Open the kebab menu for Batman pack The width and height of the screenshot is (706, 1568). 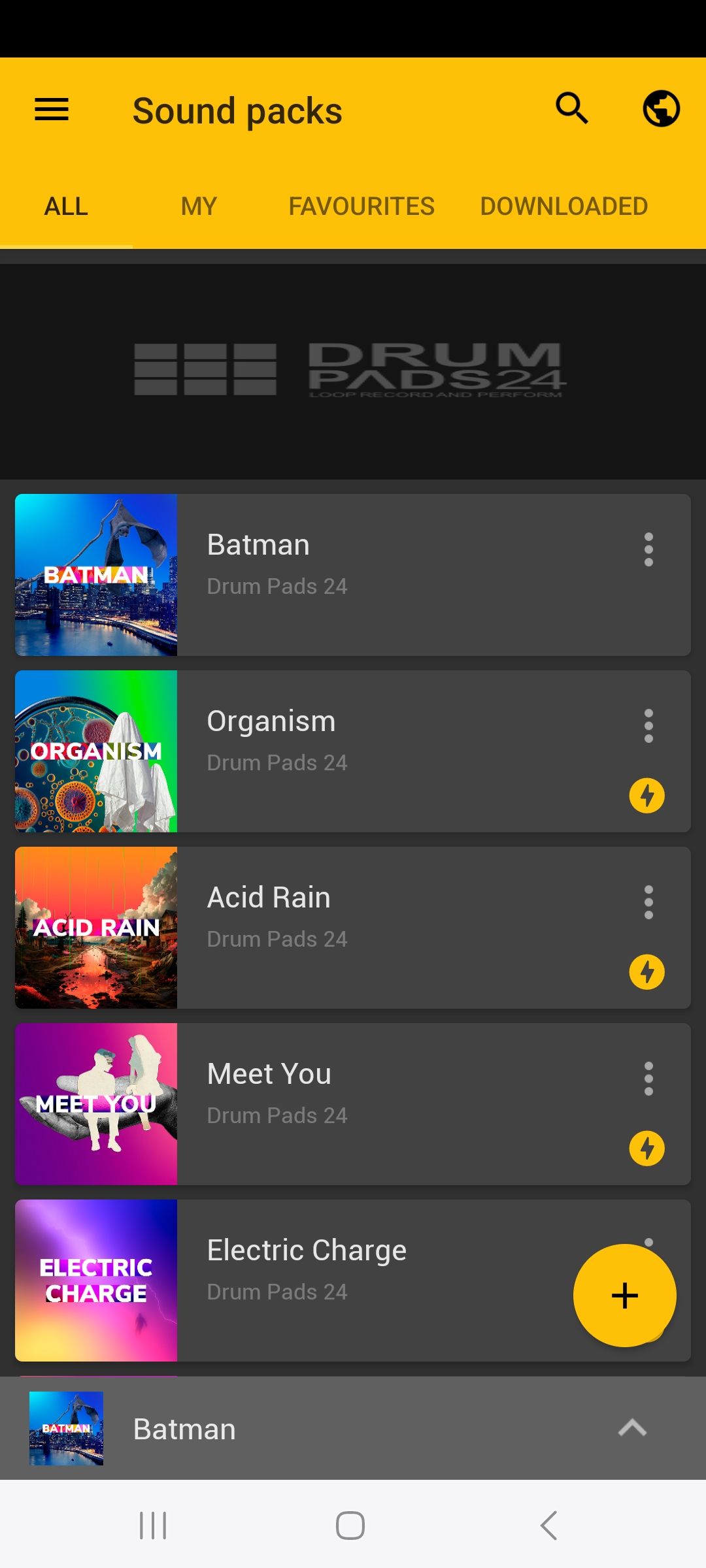coord(649,549)
